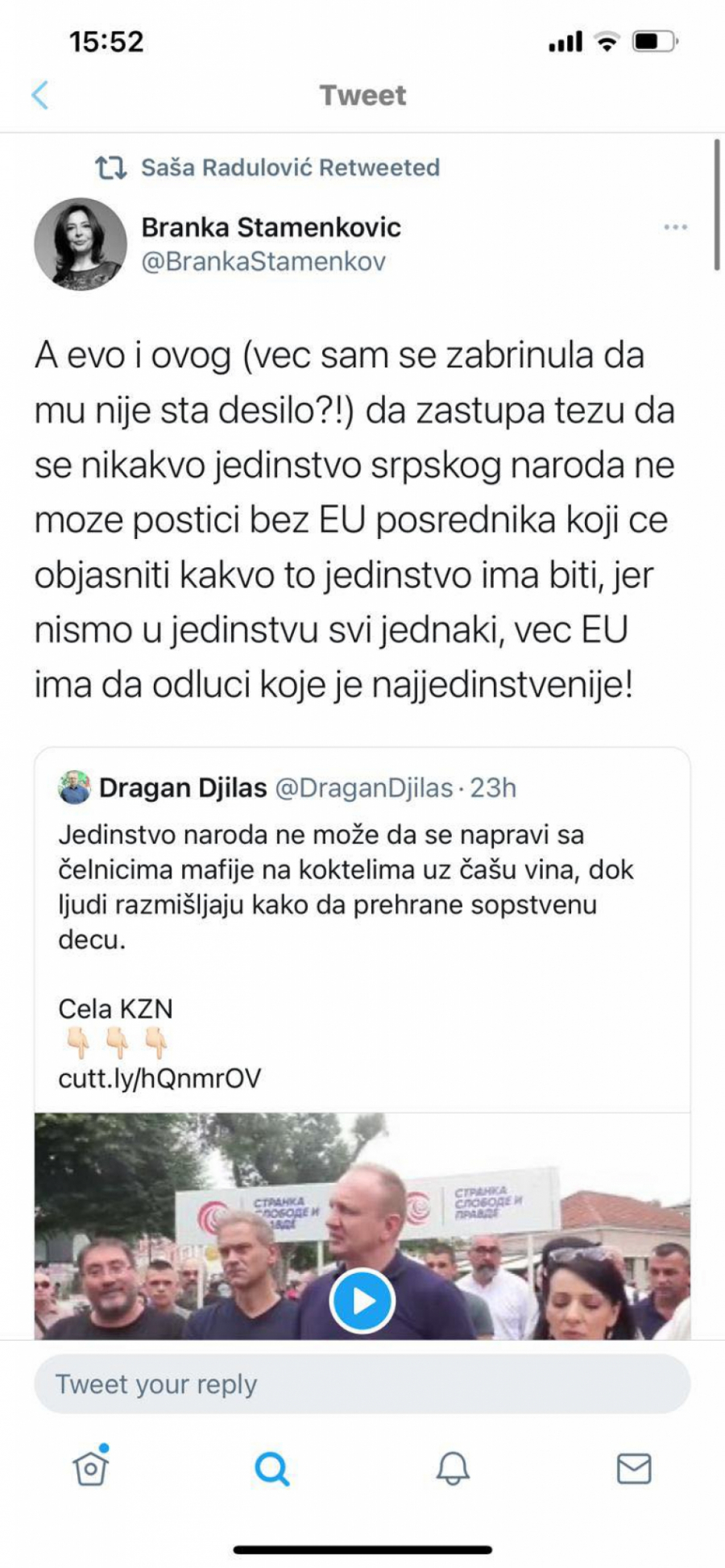Image resolution: width=725 pixels, height=1568 pixels.
Task: Open Dragan Djilas's profile avatar
Action: point(77,786)
